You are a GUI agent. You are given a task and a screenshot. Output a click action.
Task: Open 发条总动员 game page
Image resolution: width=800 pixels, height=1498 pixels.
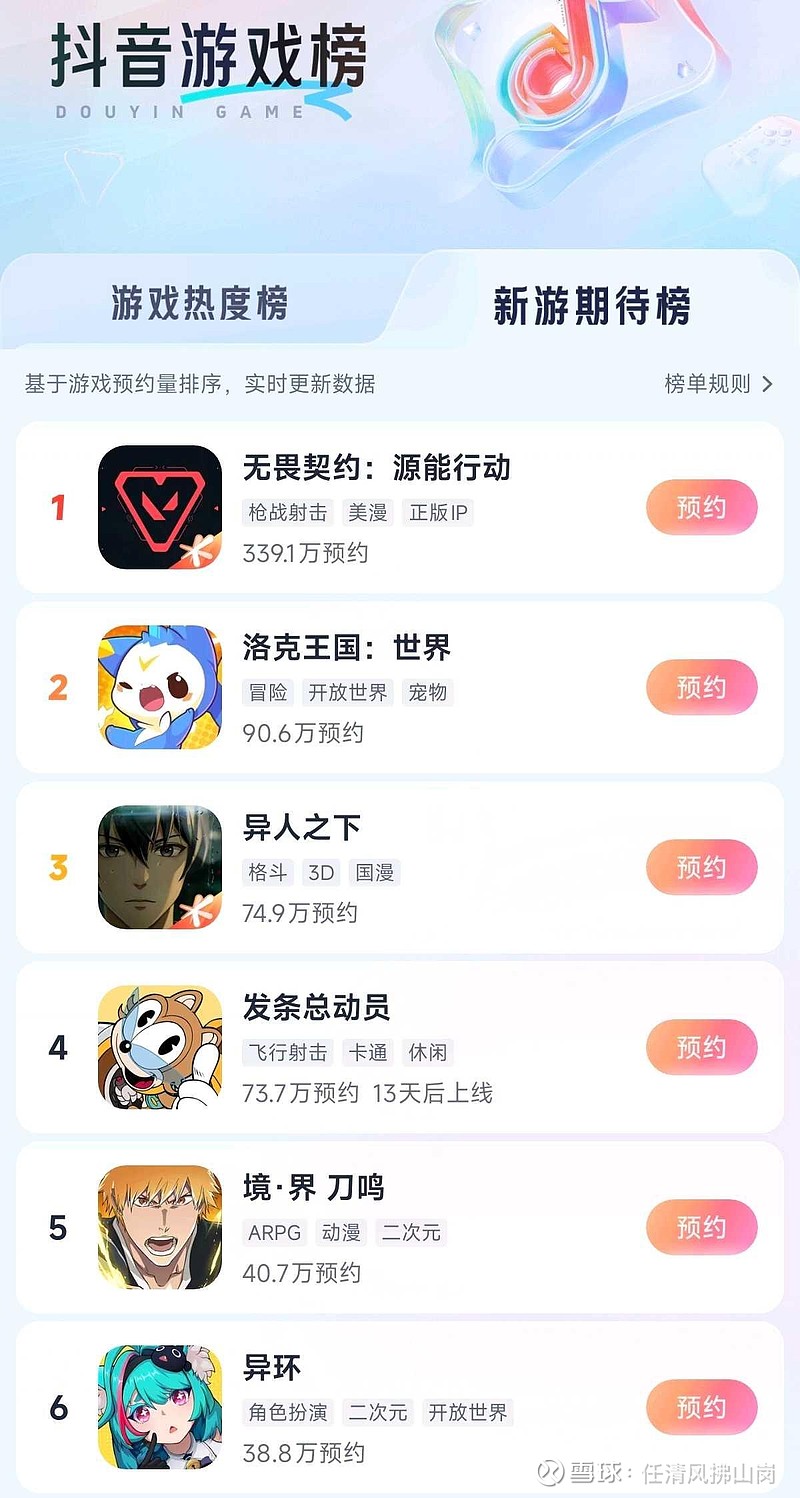400,1047
